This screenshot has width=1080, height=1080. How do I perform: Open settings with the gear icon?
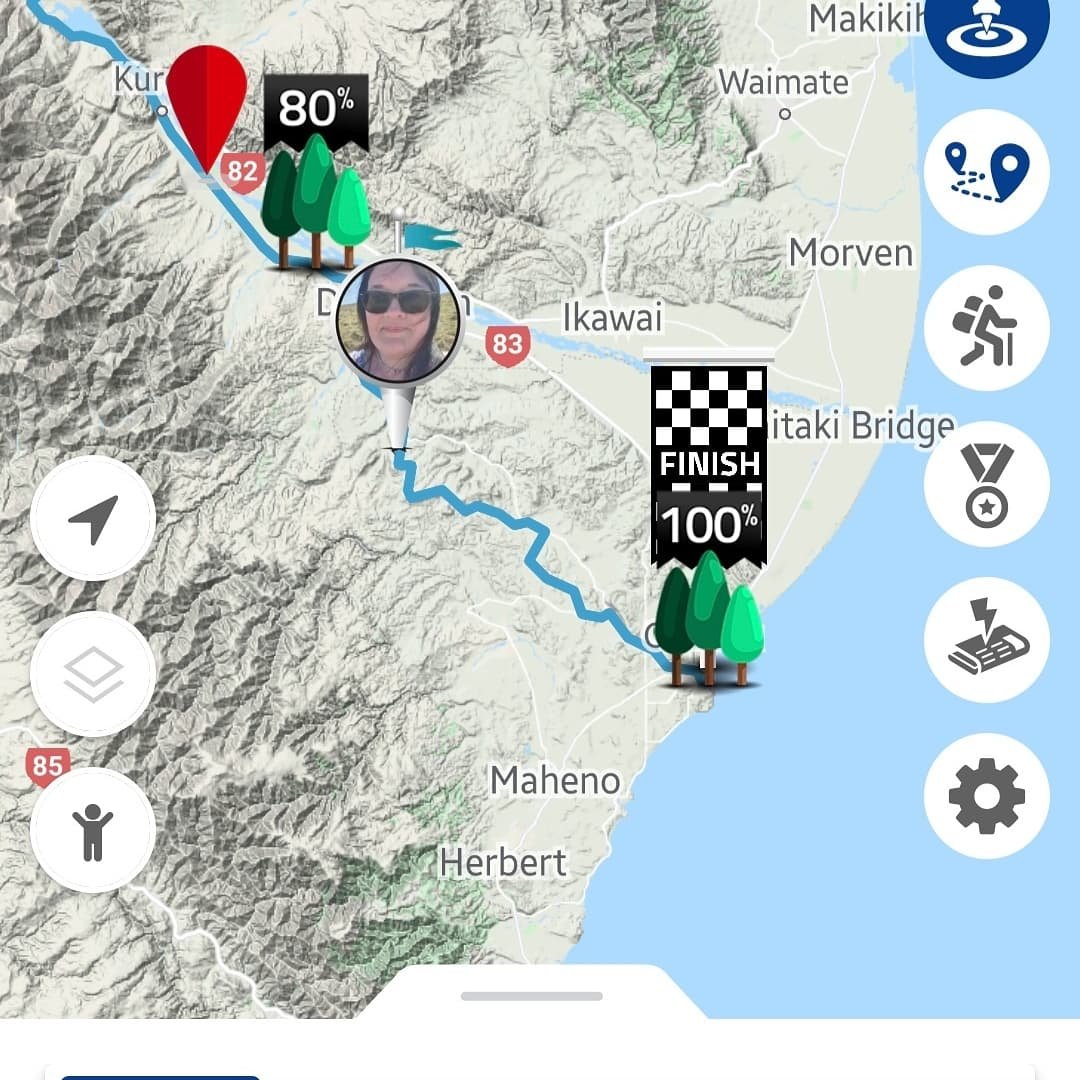(x=986, y=796)
